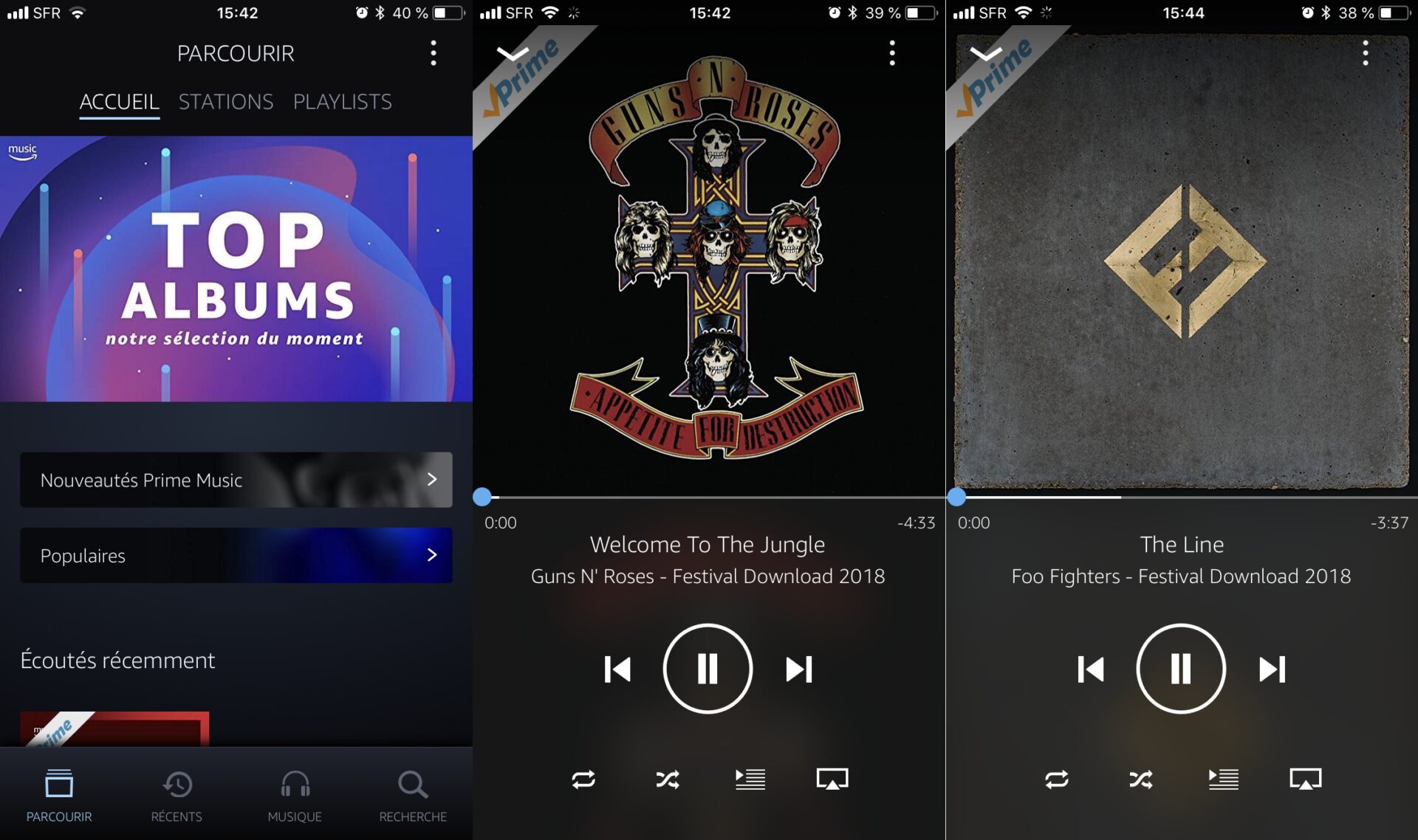Toggle shuffle in the Guns N' Roses player
This screenshot has height=840, width=1418.
(668, 779)
